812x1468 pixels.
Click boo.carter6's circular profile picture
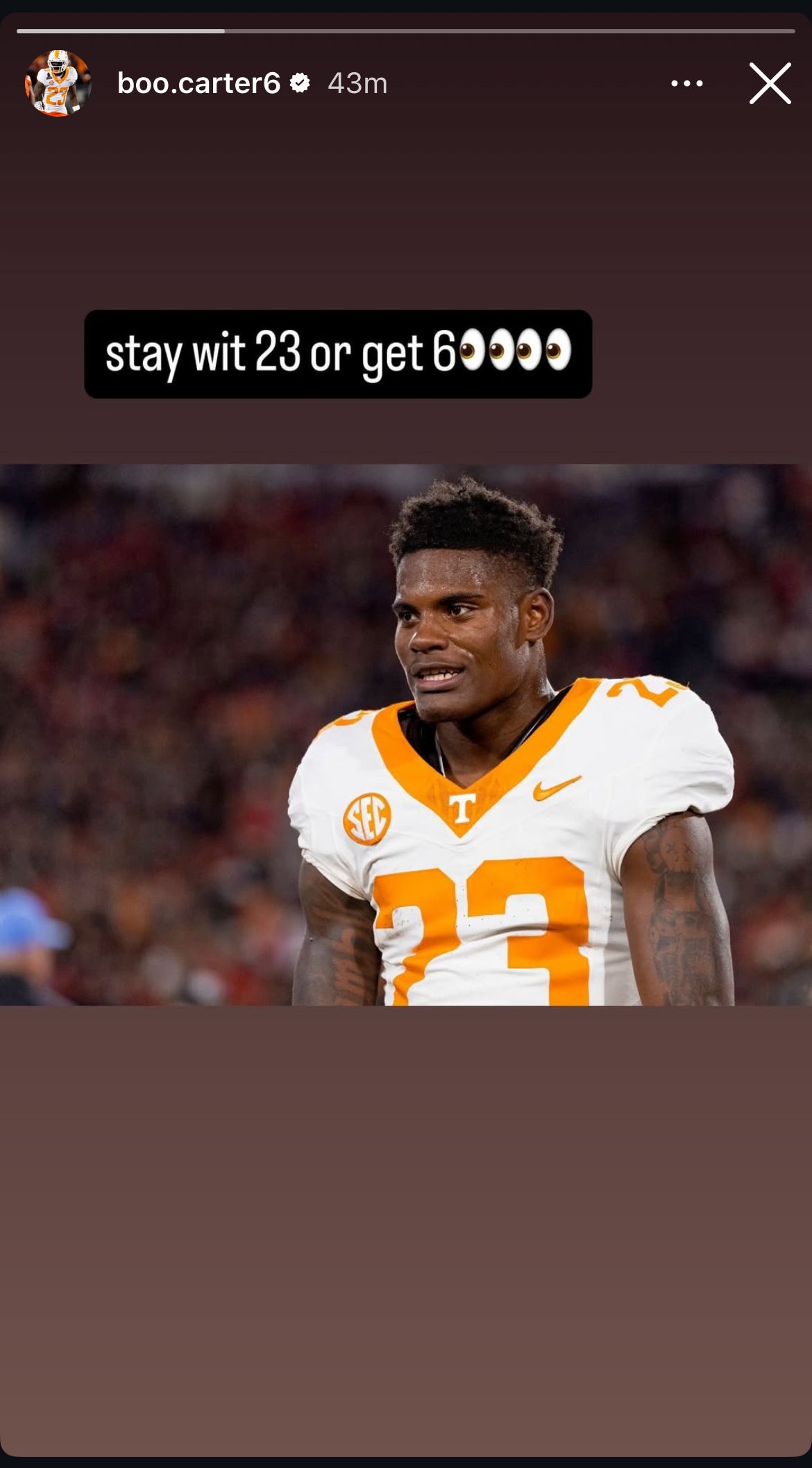58,83
